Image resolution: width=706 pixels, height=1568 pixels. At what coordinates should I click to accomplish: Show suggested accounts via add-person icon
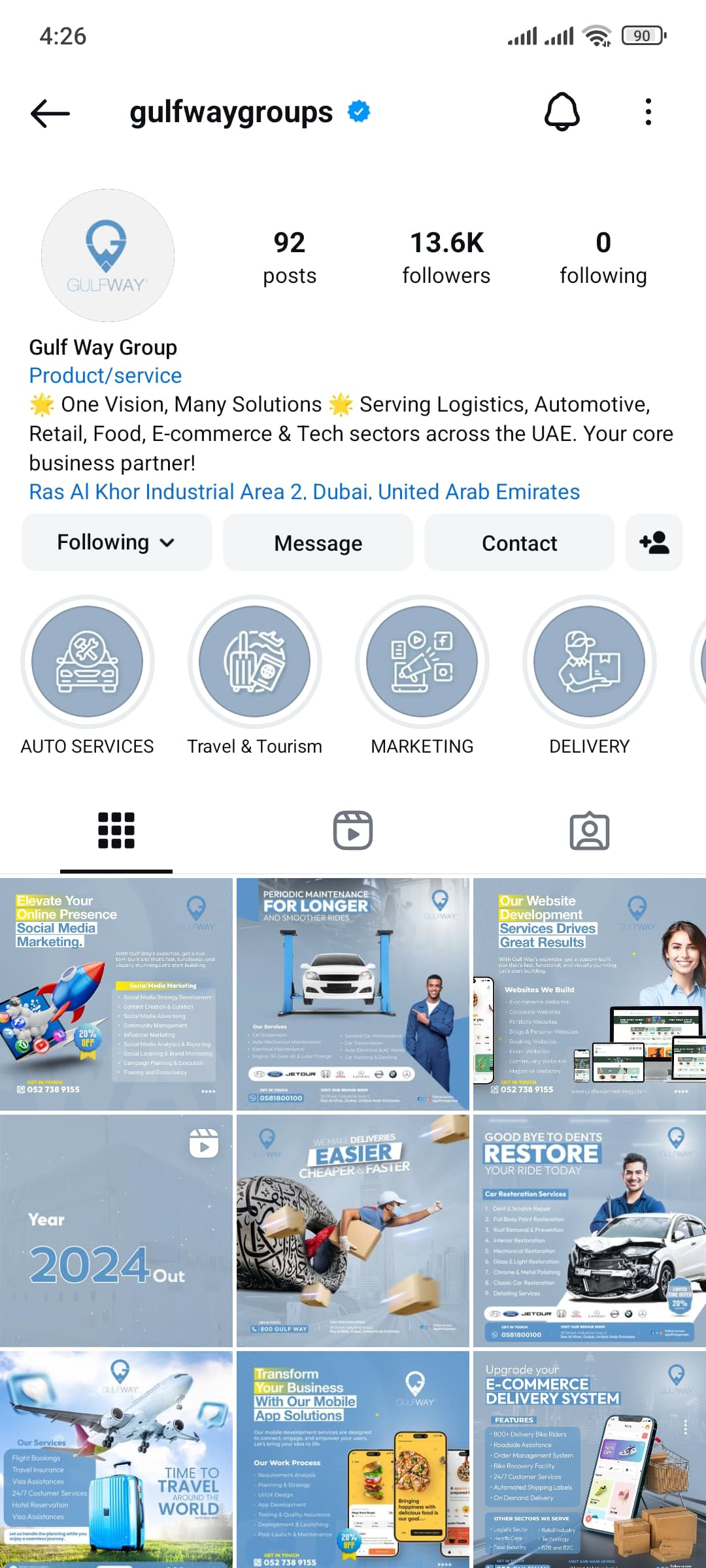tap(654, 542)
